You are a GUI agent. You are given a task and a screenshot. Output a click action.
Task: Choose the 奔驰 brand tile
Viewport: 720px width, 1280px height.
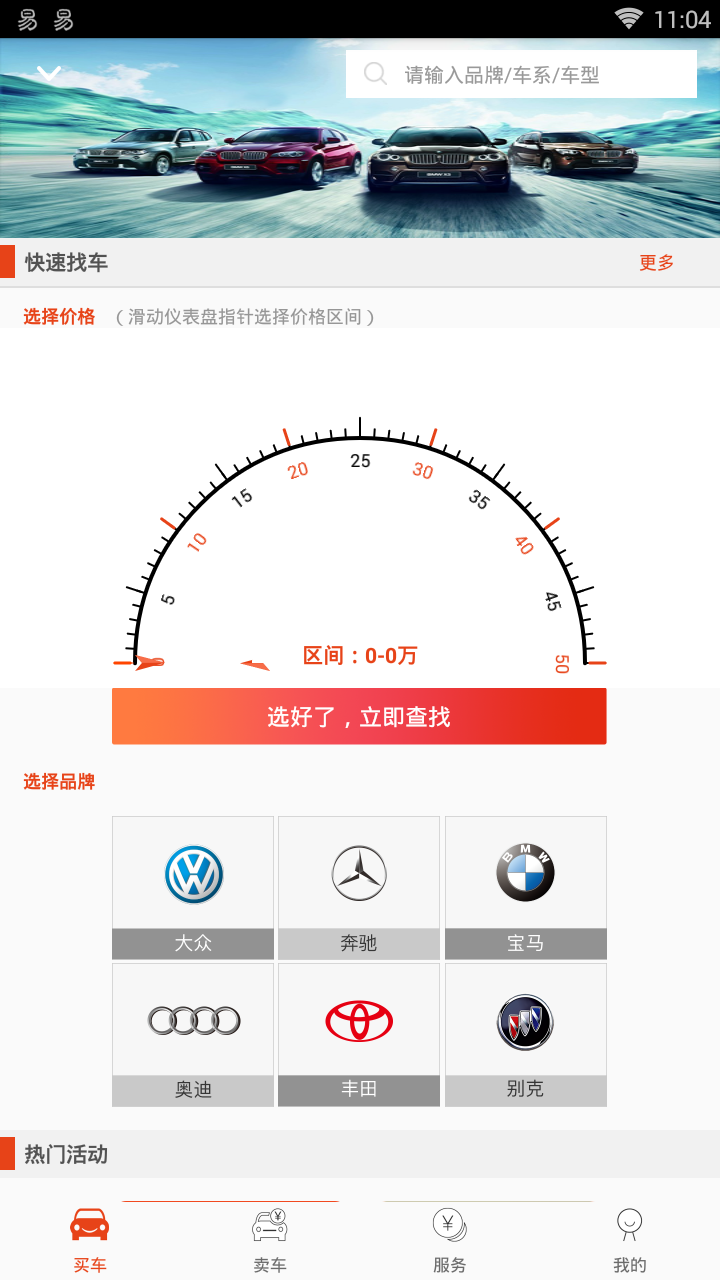tap(359, 887)
